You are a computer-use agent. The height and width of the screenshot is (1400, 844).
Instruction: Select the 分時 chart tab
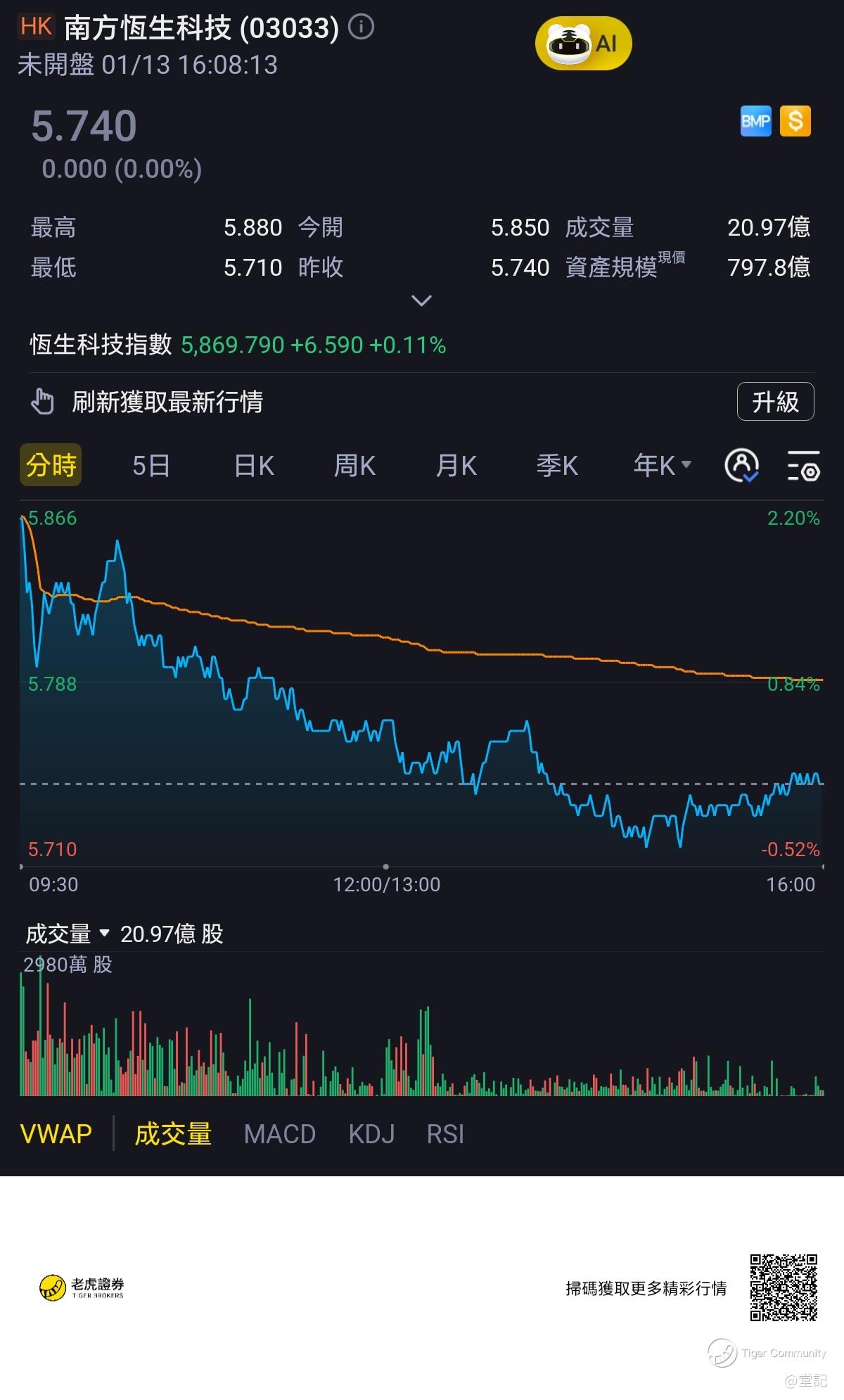pyautogui.click(x=51, y=465)
